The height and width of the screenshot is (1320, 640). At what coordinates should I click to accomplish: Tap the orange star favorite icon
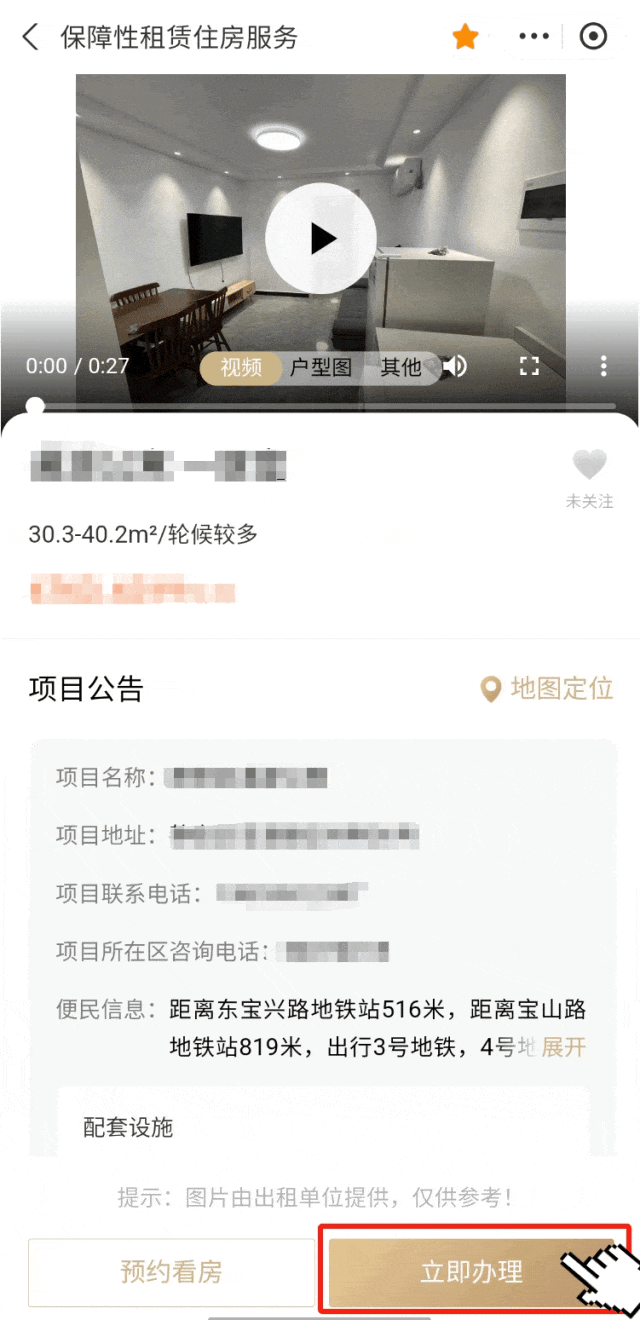pos(465,38)
